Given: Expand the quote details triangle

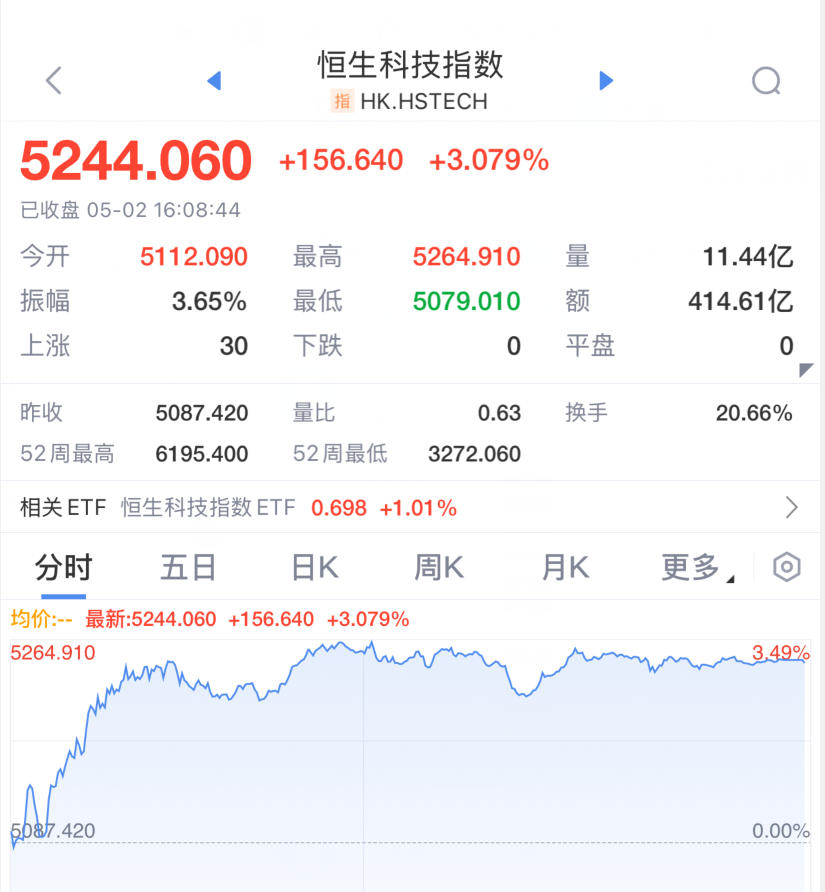Looking at the screenshot, I should pos(806,370).
